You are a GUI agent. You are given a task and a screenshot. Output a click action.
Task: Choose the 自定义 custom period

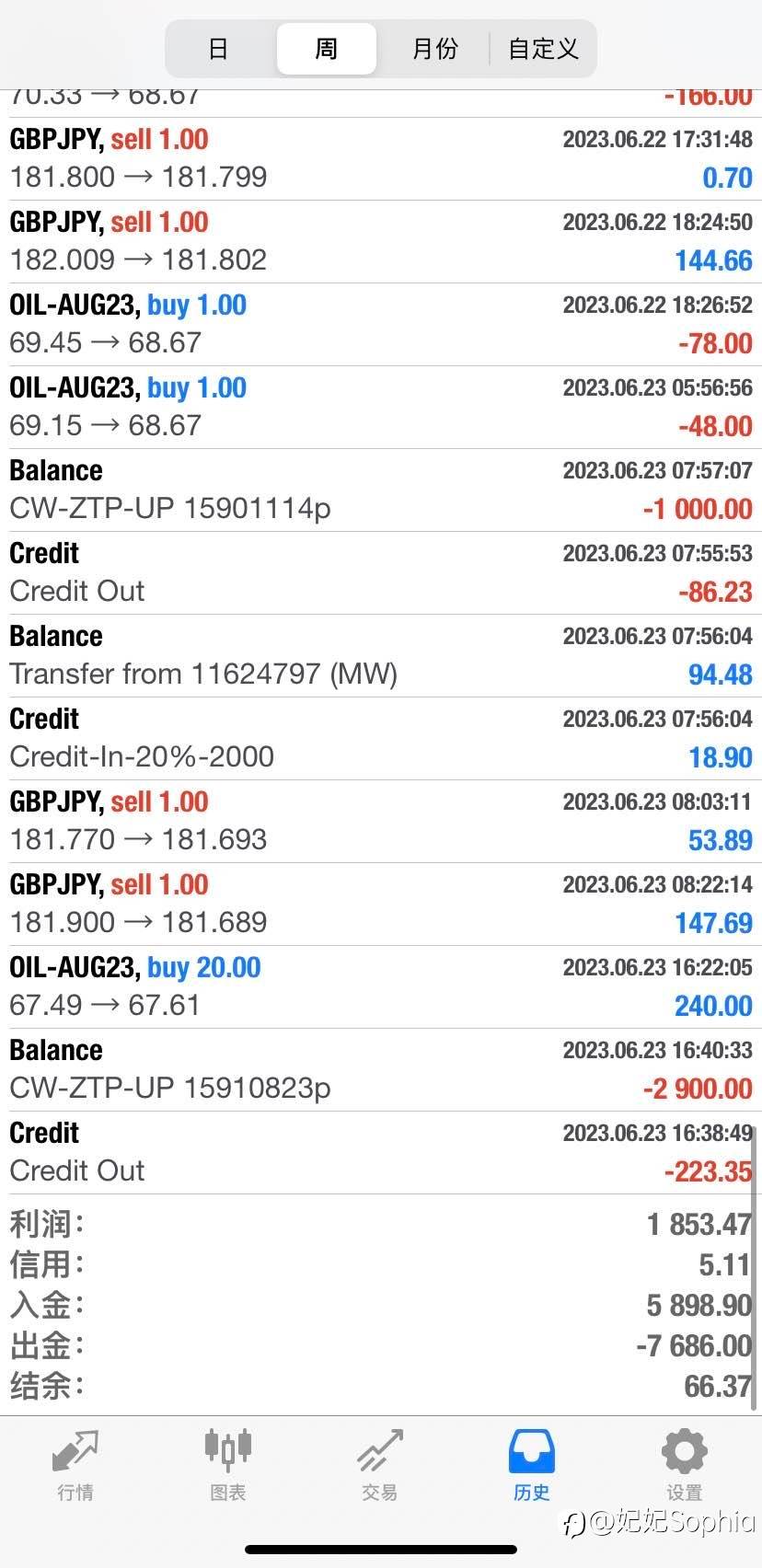tap(543, 48)
